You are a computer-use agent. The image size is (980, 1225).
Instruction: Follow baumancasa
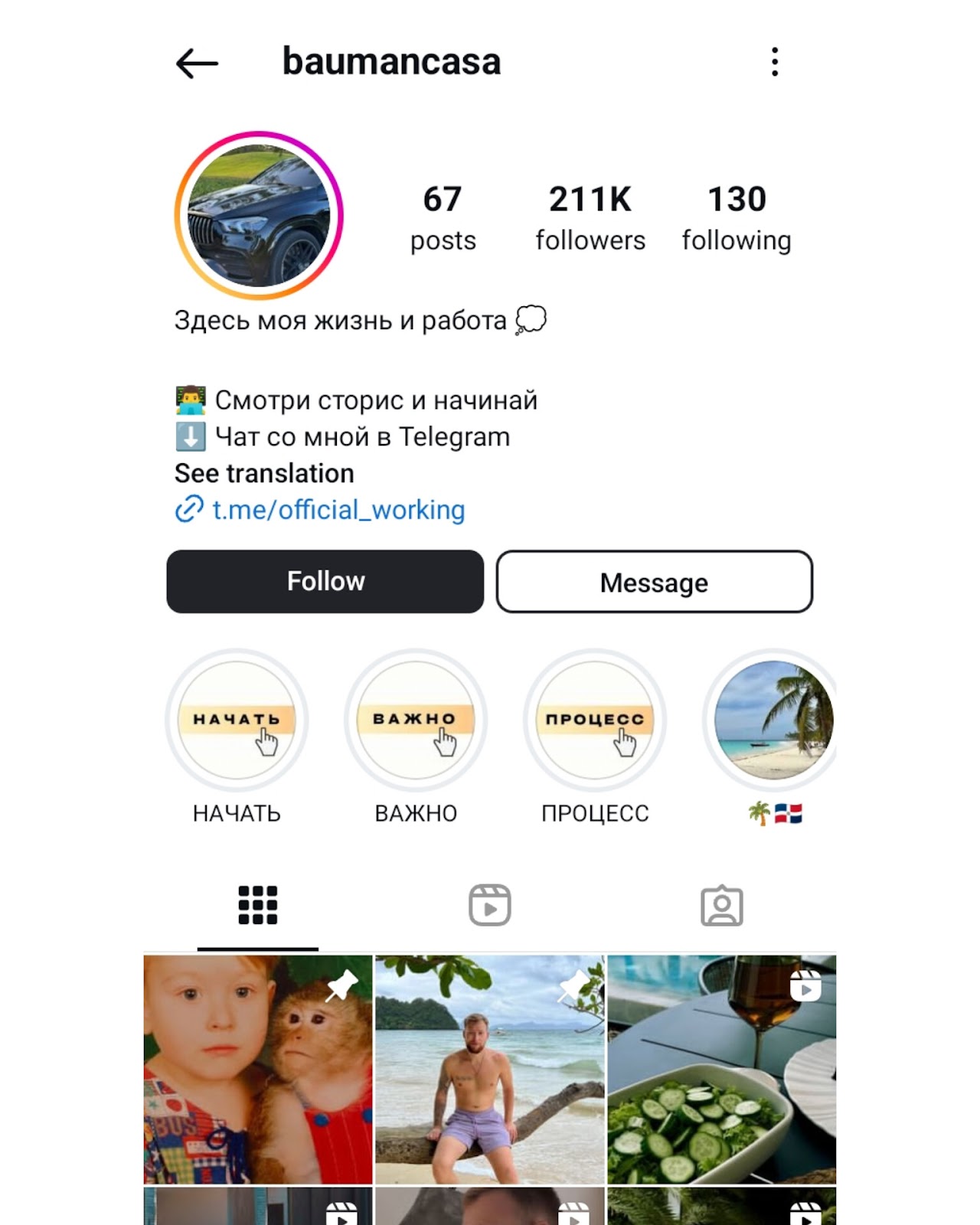[x=325, y=582]
